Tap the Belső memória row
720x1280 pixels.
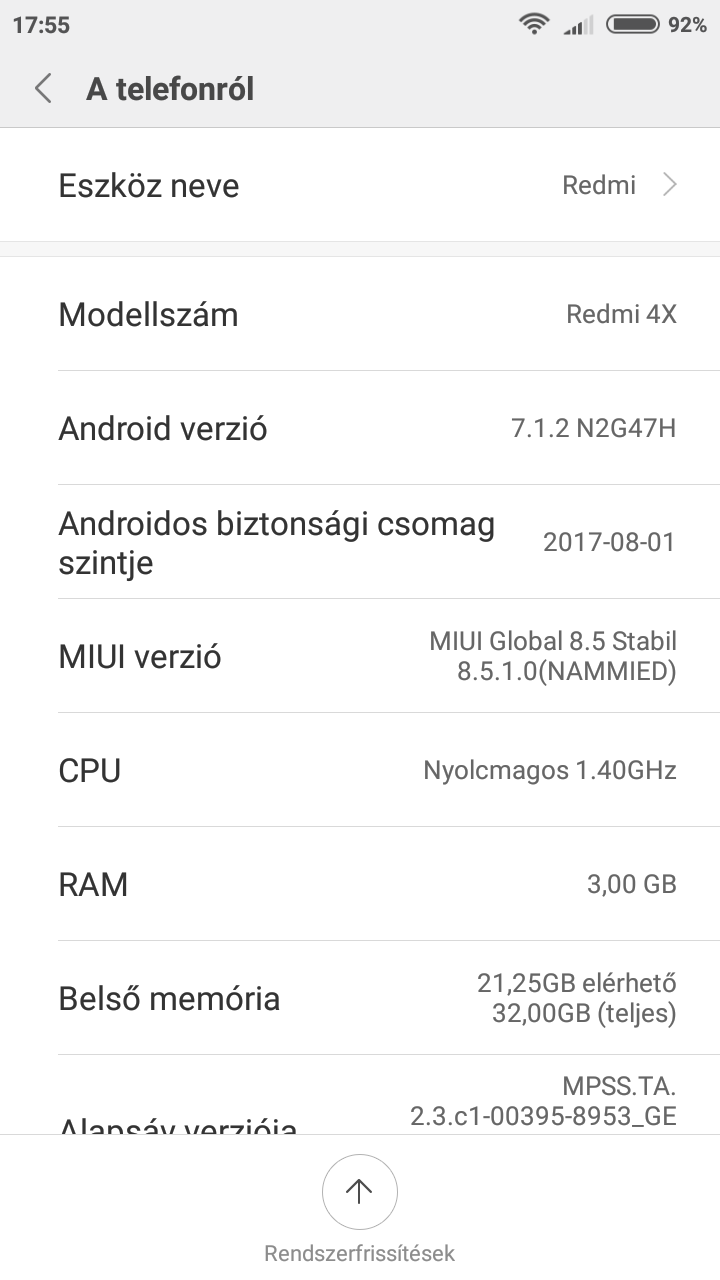coord(360,998)
